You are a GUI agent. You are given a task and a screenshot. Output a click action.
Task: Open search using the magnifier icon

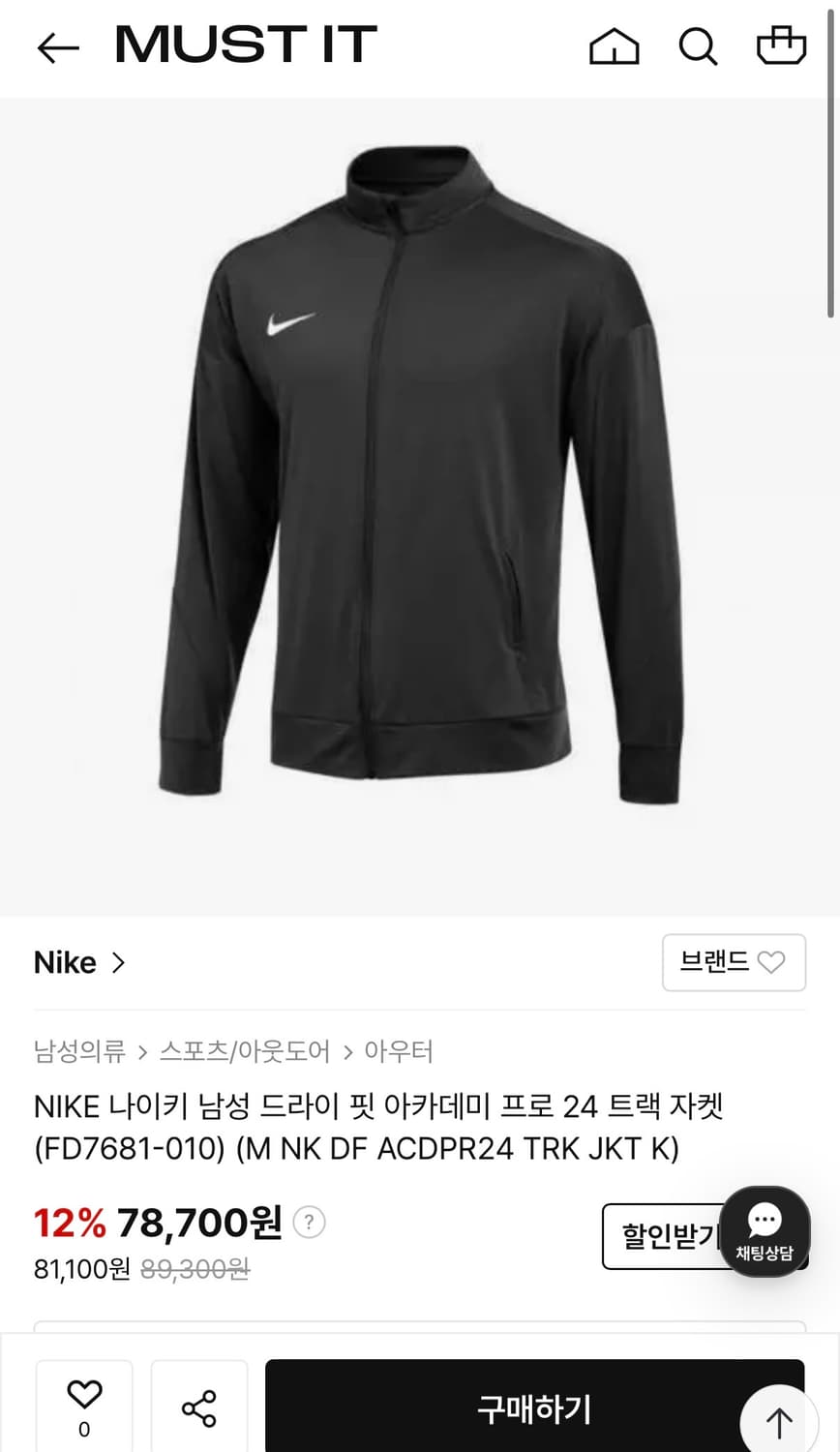pos(698,45)
